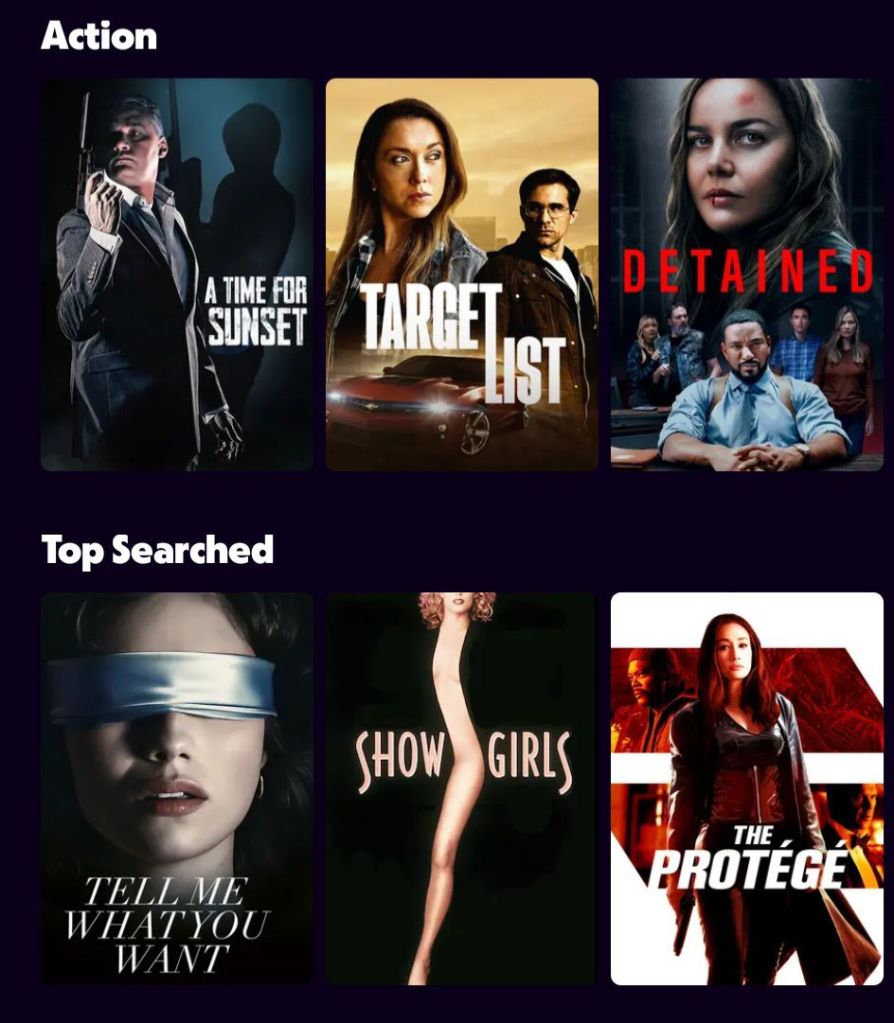Open the Detained movie tile
Image resolution: width=894 pixels, height=1023 pixels.
click(x=747, y=274)
